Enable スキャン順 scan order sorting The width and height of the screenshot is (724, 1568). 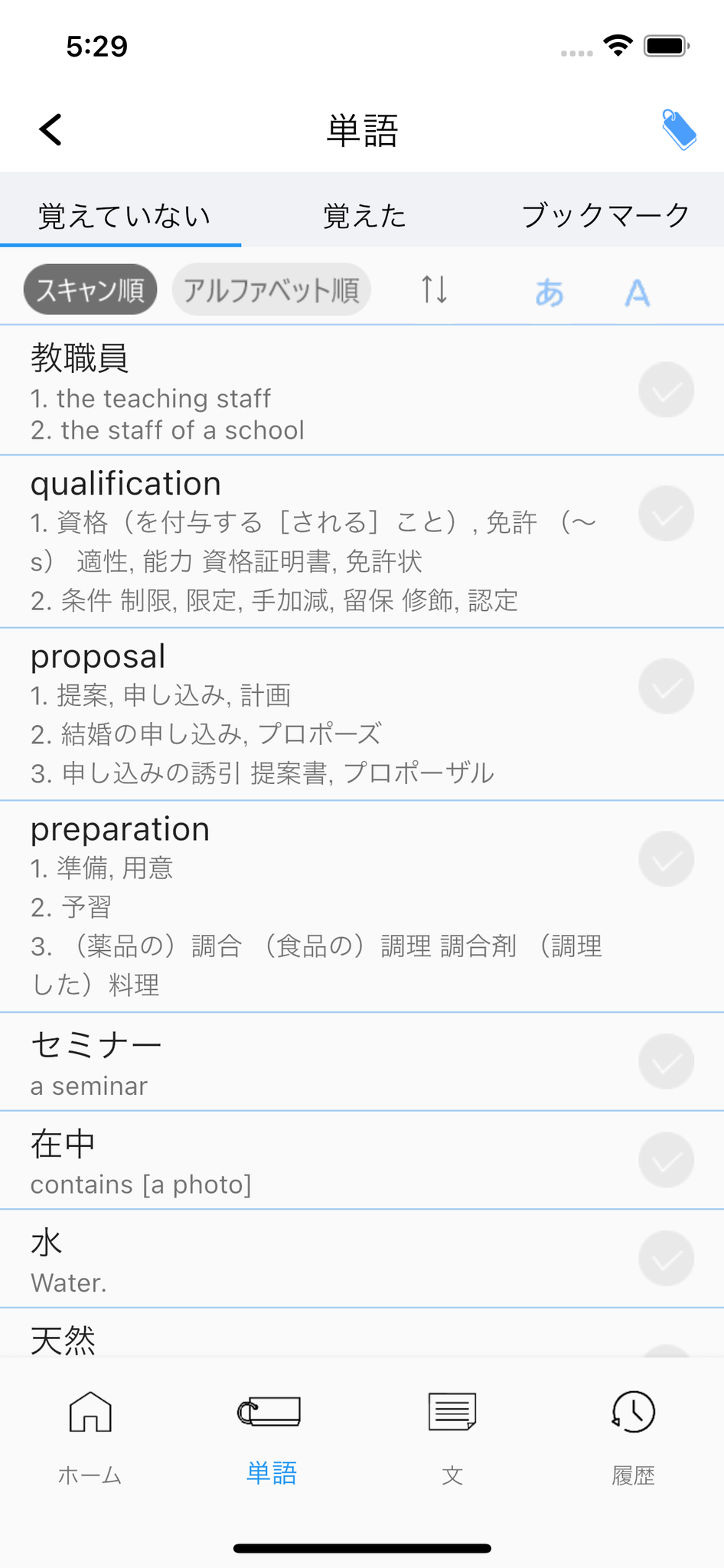(x=90, y=289)
